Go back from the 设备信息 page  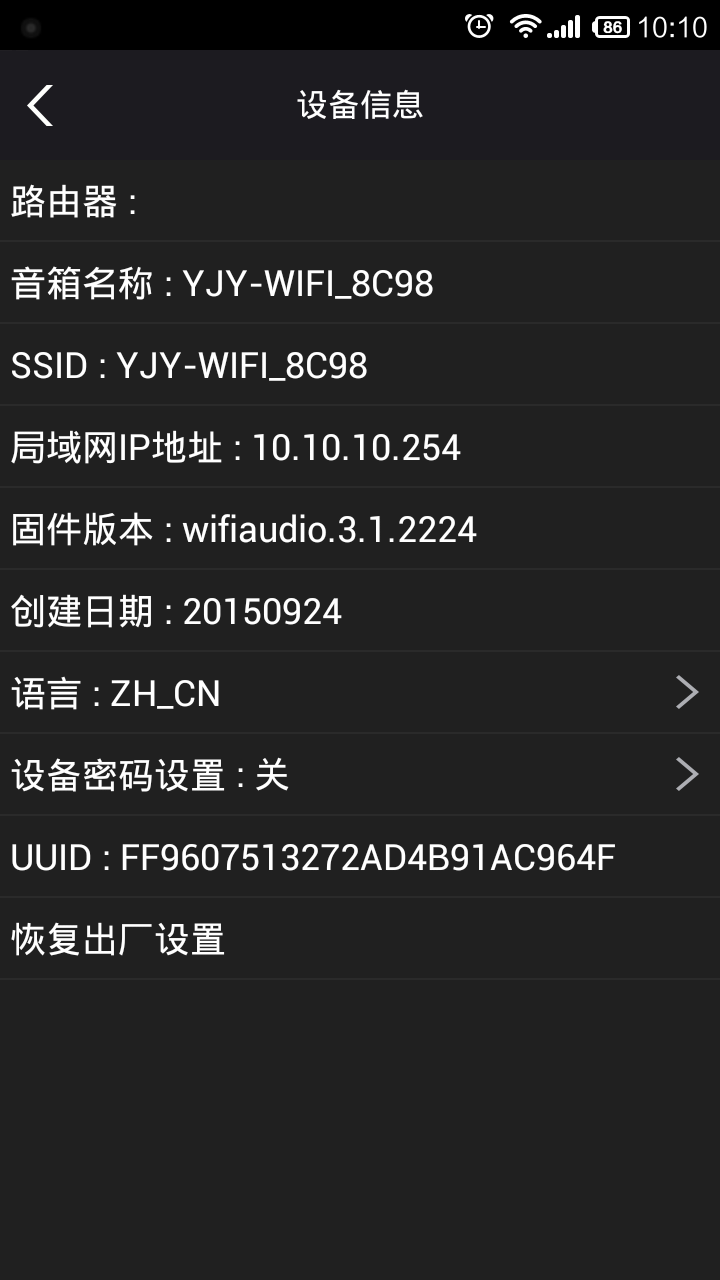point(40,105)
